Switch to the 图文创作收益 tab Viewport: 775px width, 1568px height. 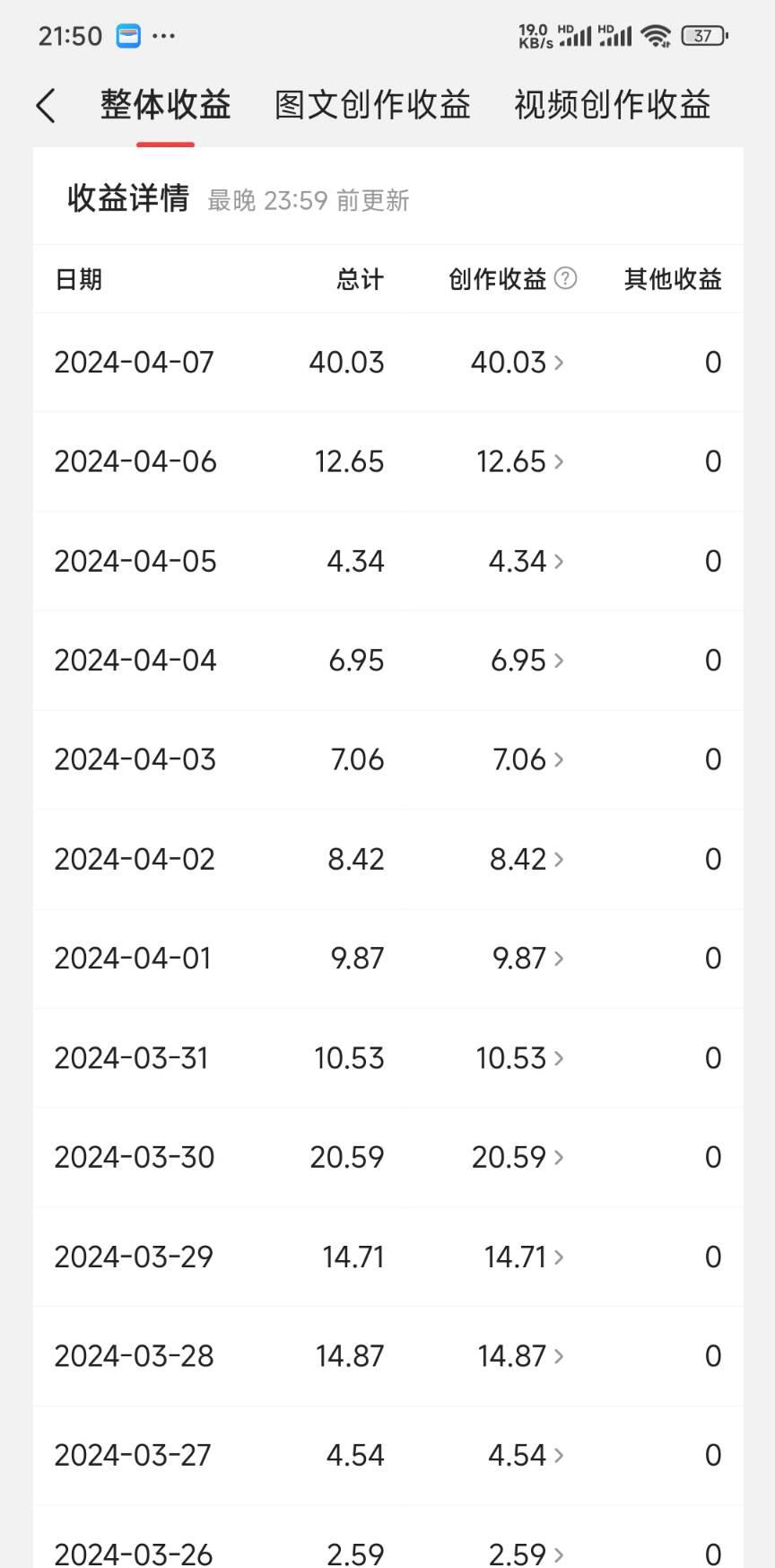click(372, 105)
